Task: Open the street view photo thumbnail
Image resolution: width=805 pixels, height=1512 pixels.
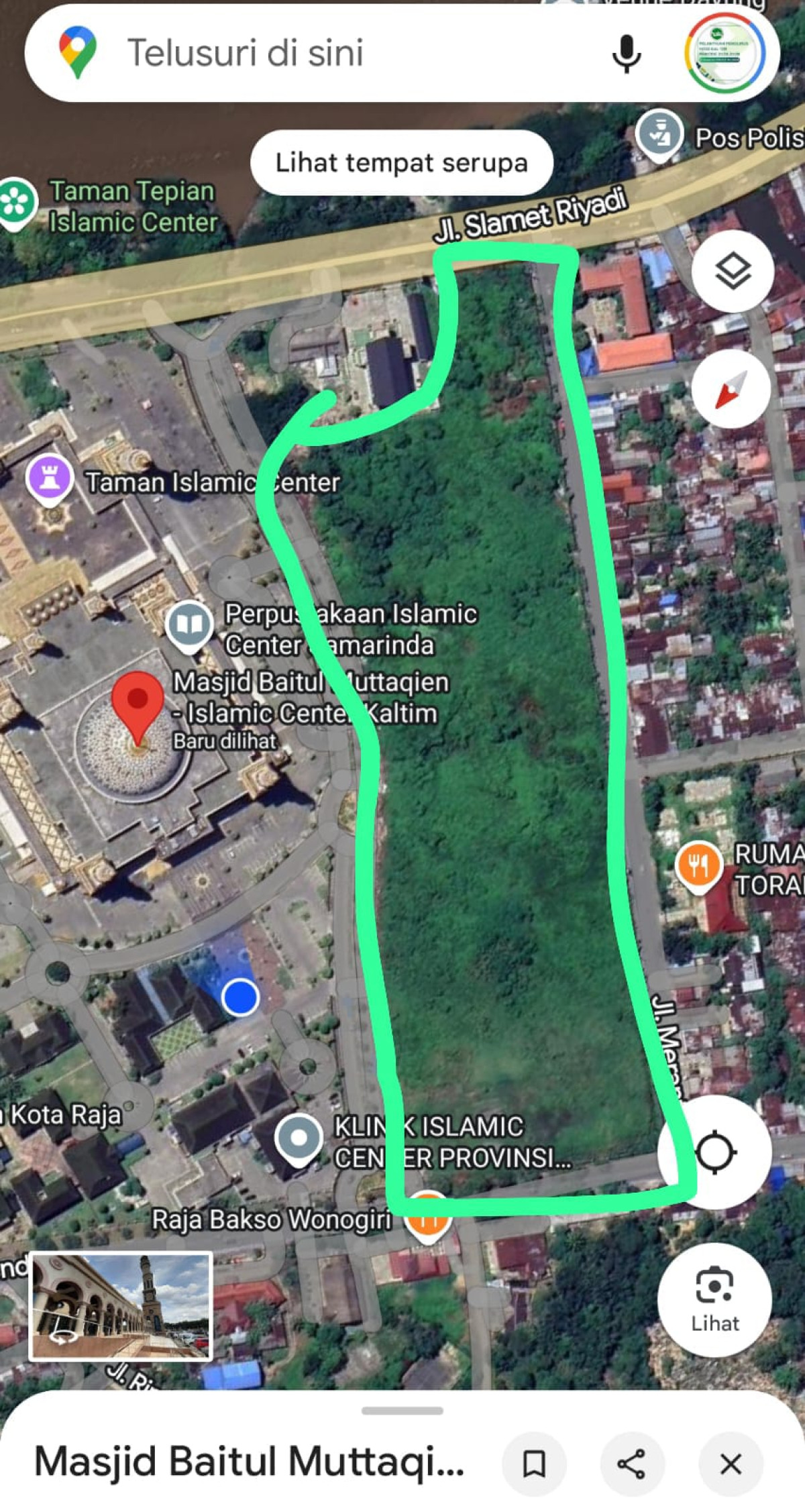Action: [x=121, y=1305]
